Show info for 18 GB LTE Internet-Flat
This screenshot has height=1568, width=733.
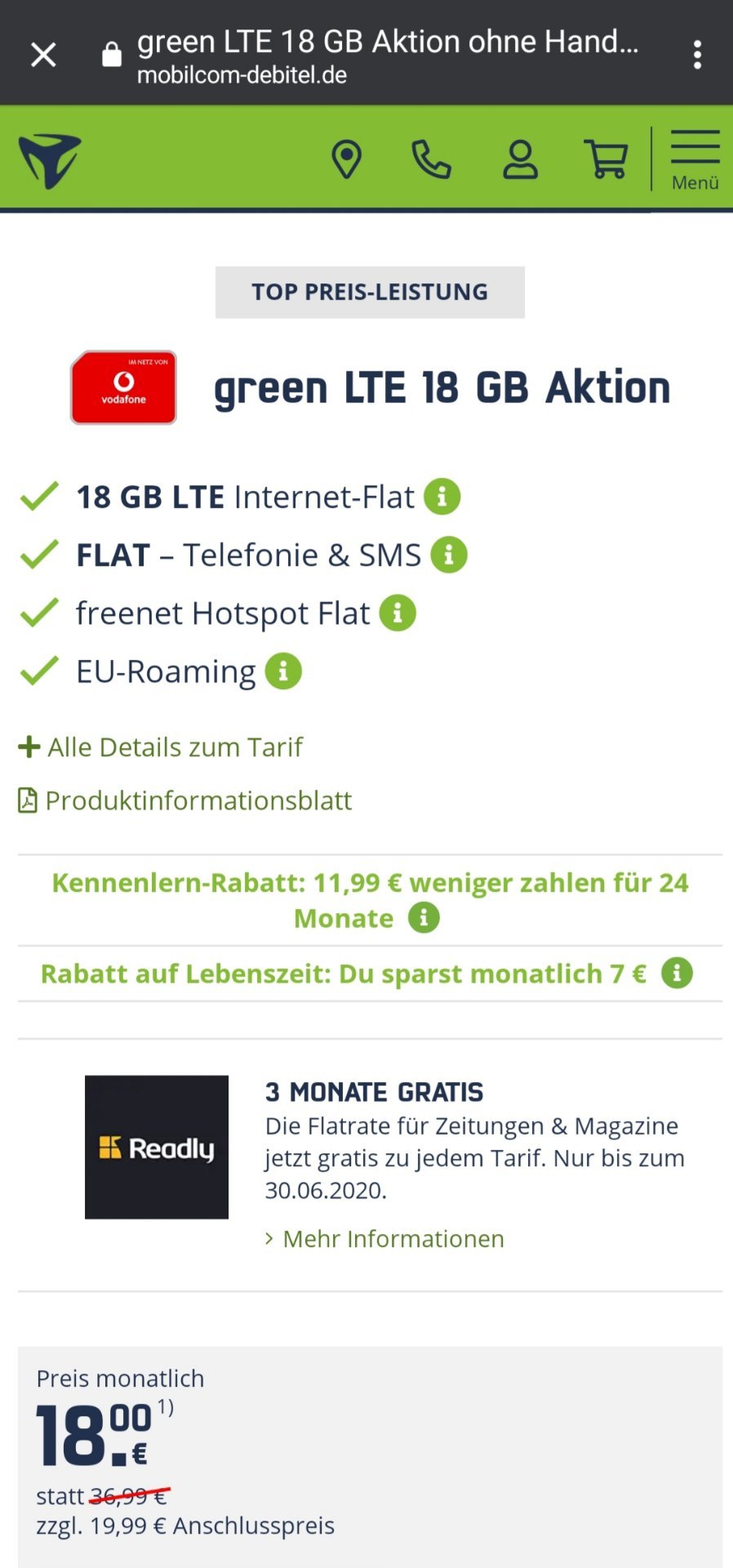click(x=442, y=497)
